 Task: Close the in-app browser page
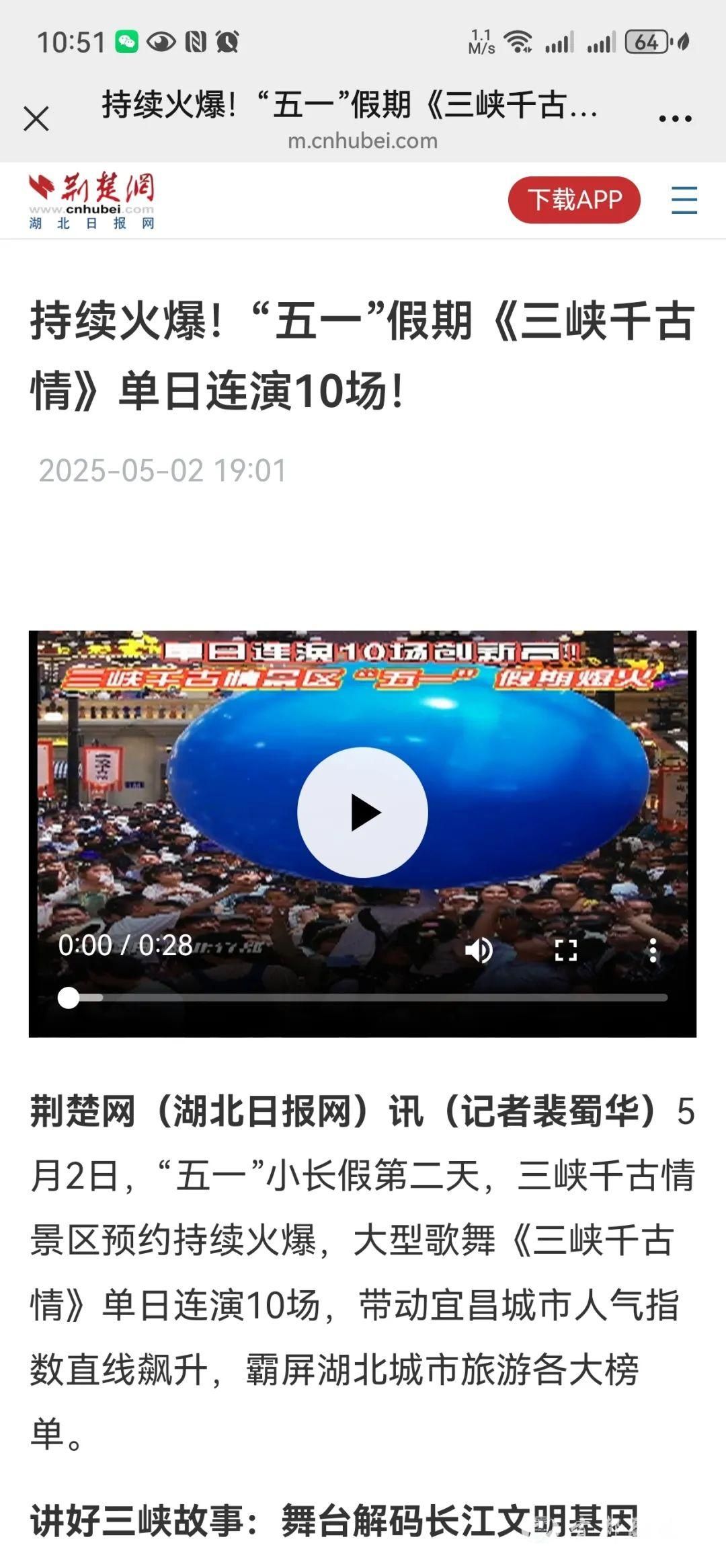[x=36, y=119]
